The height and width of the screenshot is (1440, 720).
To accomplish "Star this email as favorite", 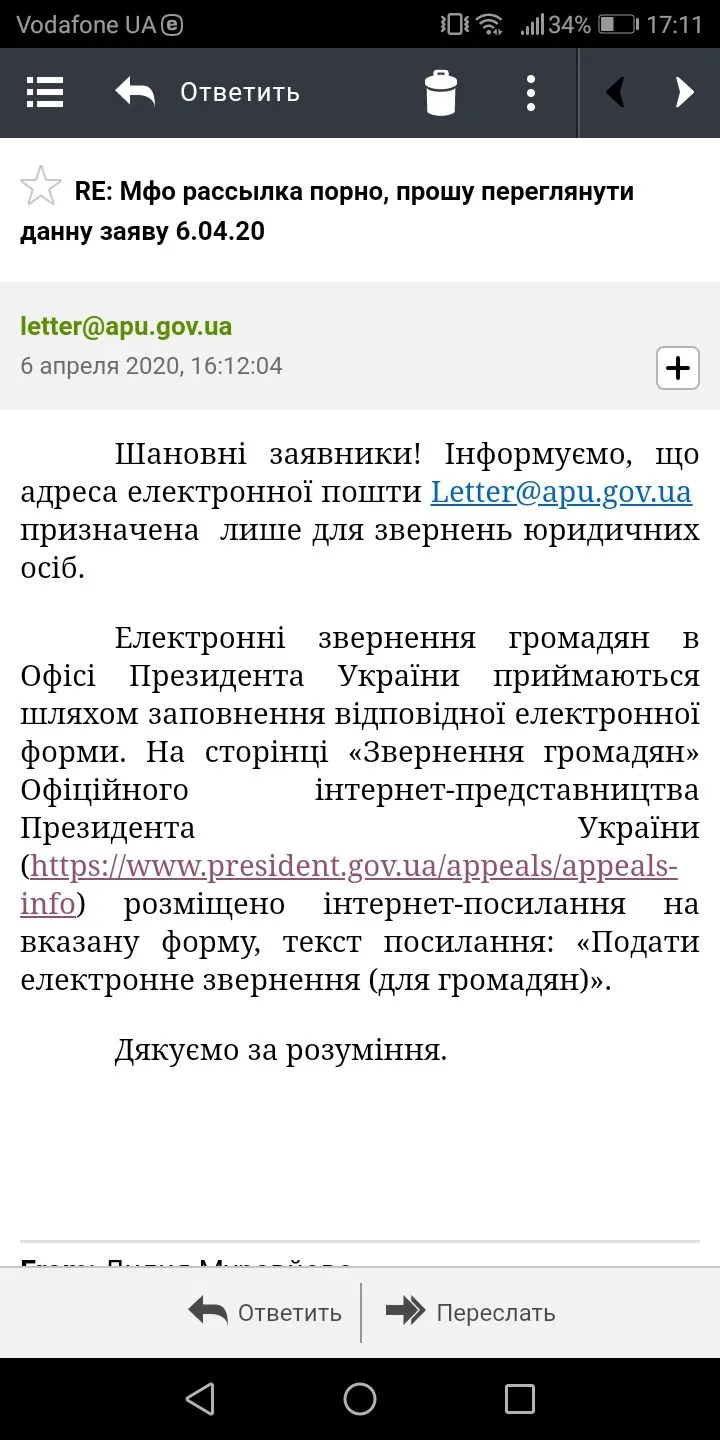I will [41, 187].
